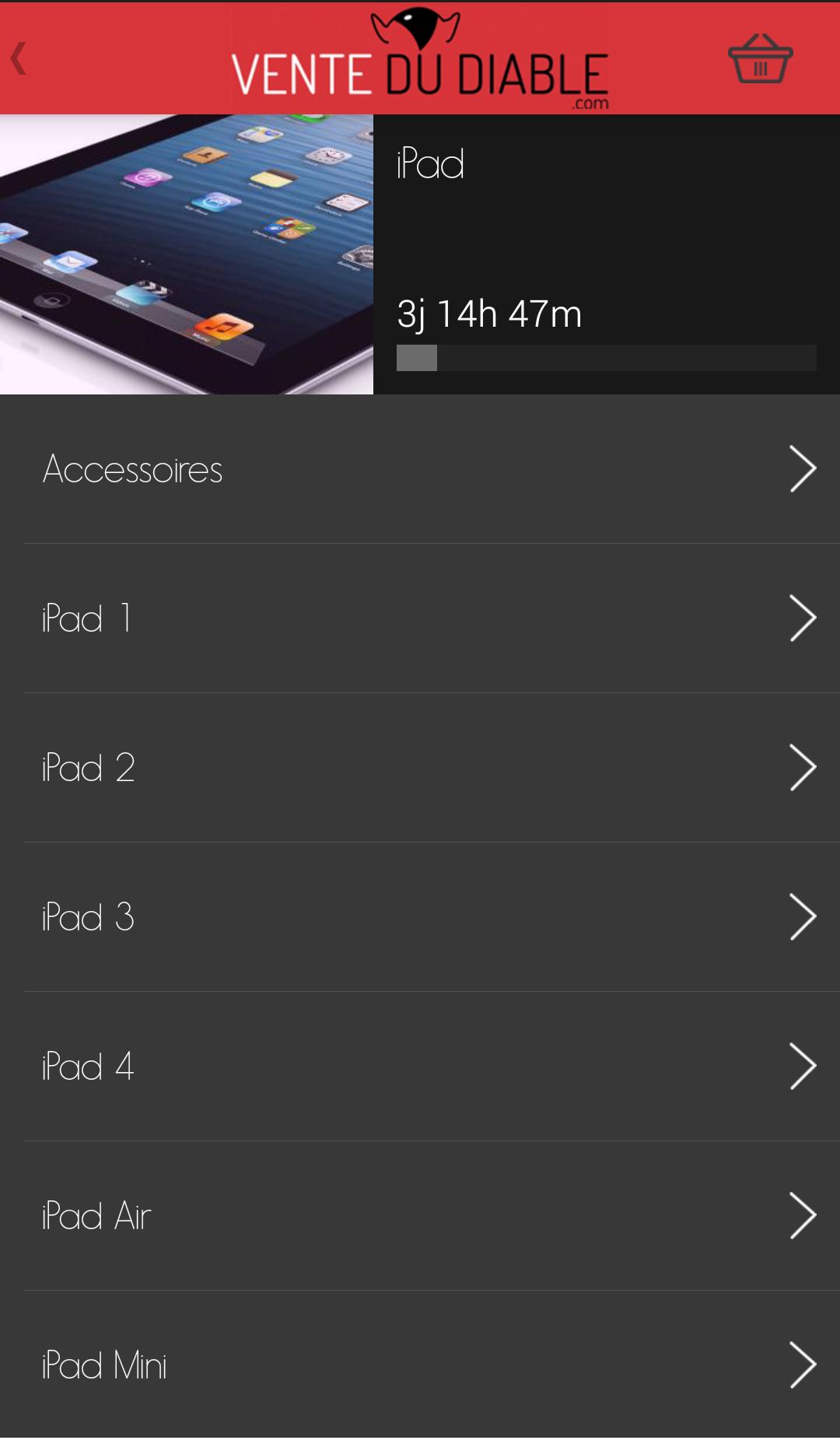Select the iPad 1 category
This screenshot has width=840, height=1440.
420,618
